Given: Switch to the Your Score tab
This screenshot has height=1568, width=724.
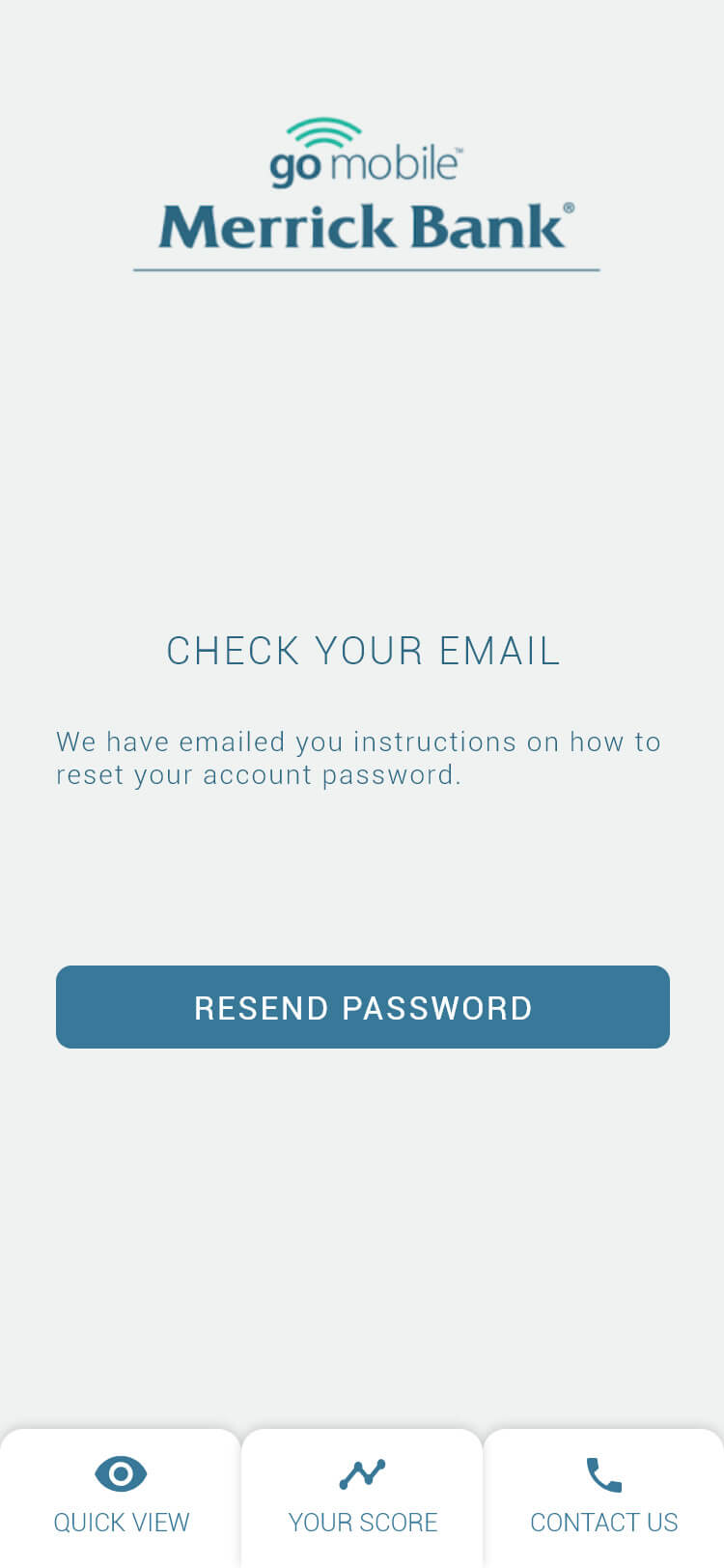Looking at the screenshot, I should [x=362, y=1498].
